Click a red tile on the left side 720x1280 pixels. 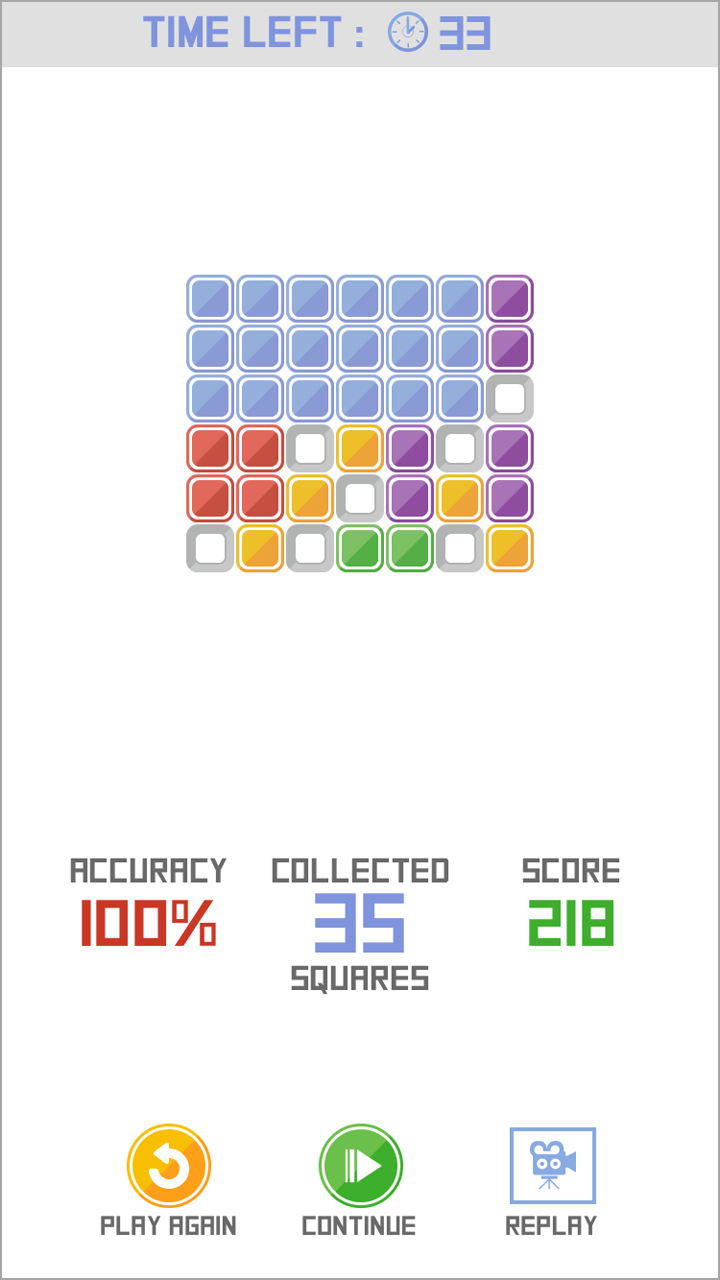(x=212, y=446)
